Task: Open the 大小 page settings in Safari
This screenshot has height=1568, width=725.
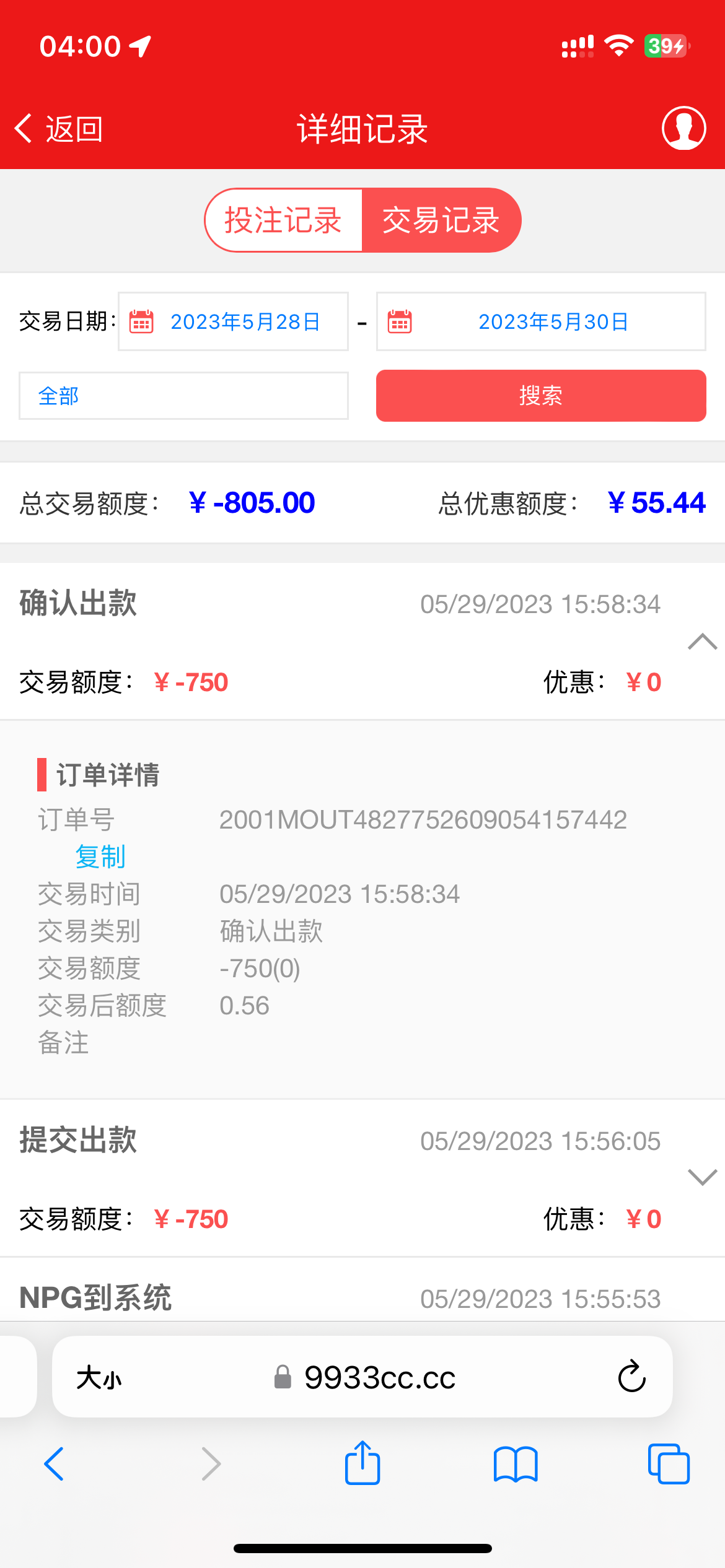Action: 99,1378
